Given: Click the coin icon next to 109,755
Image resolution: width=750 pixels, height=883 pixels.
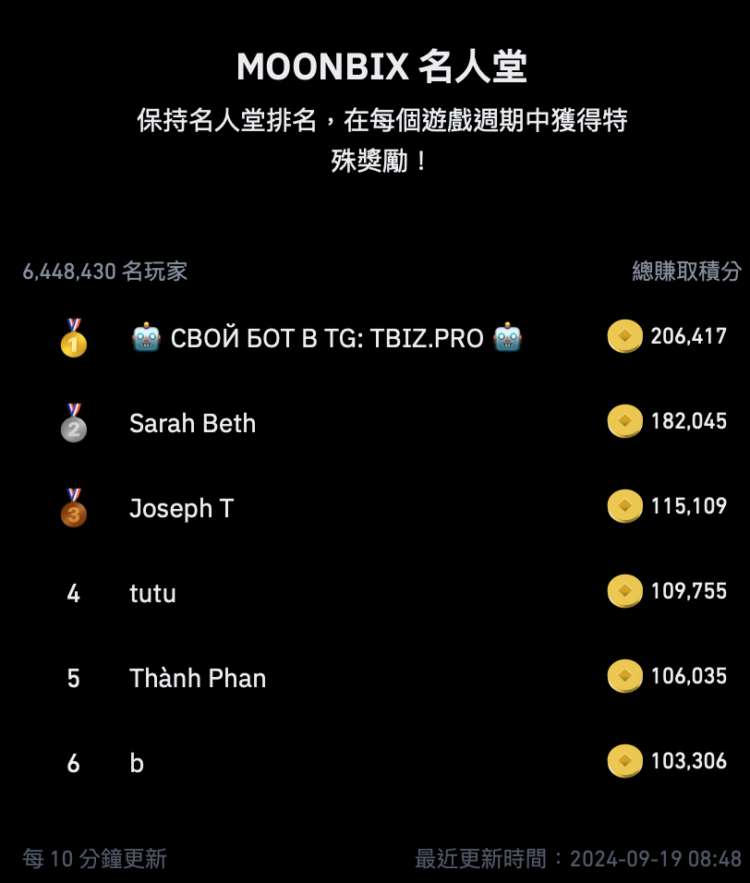Looking at the screenshot, I should [x=625, y=591].
